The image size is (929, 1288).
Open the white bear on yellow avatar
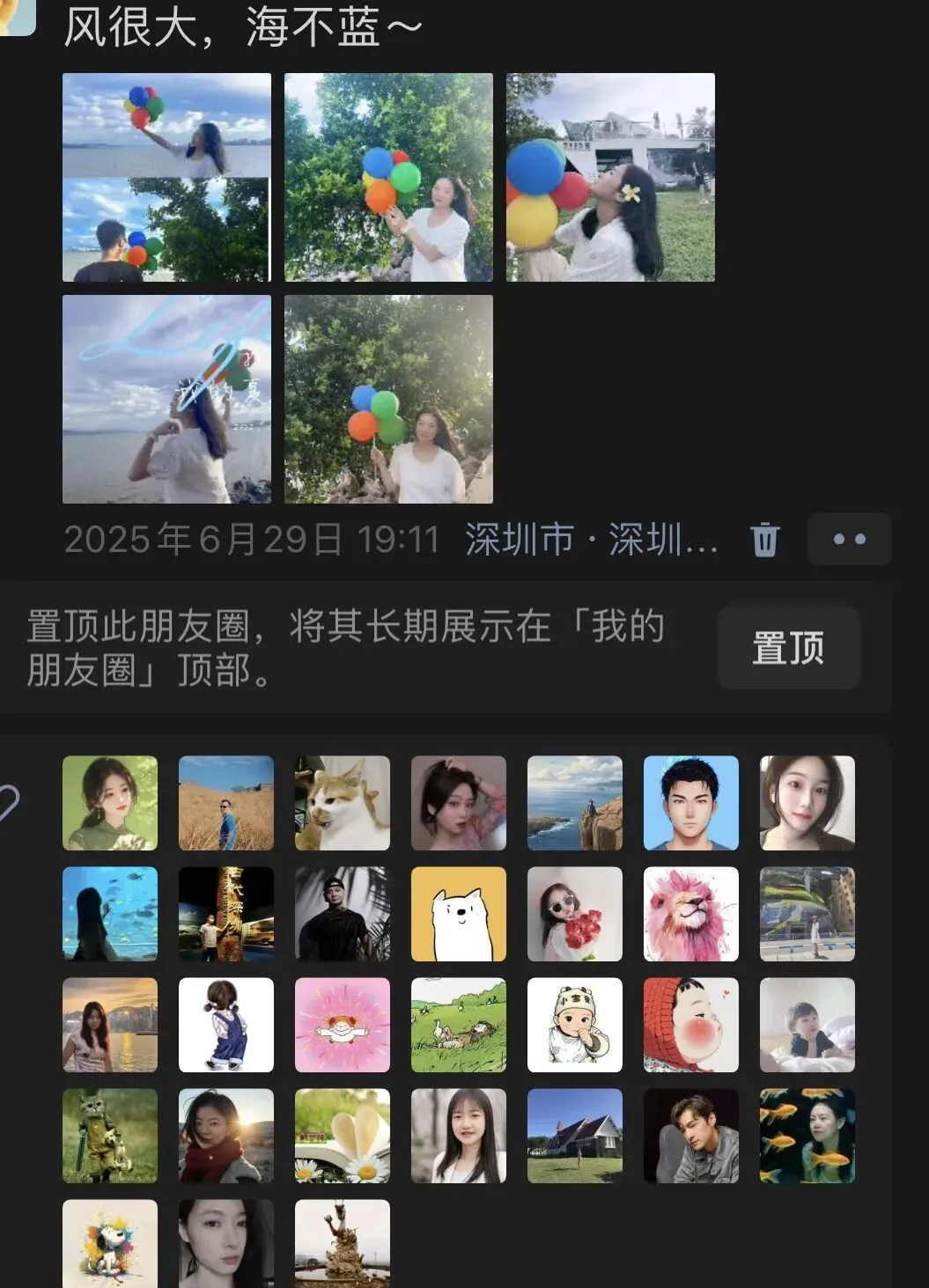tap(459, 914)
